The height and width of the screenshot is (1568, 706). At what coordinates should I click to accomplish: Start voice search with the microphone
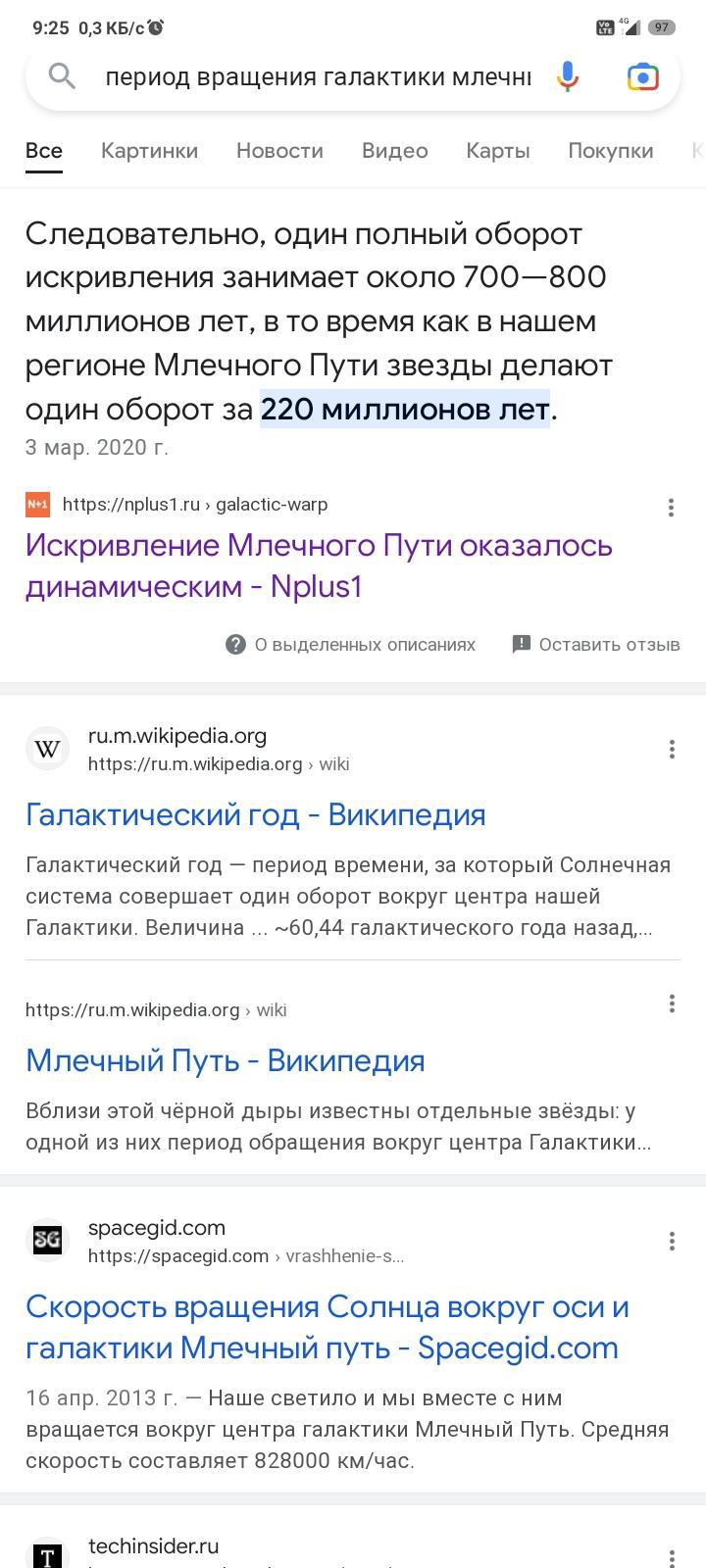click(567, 76)
